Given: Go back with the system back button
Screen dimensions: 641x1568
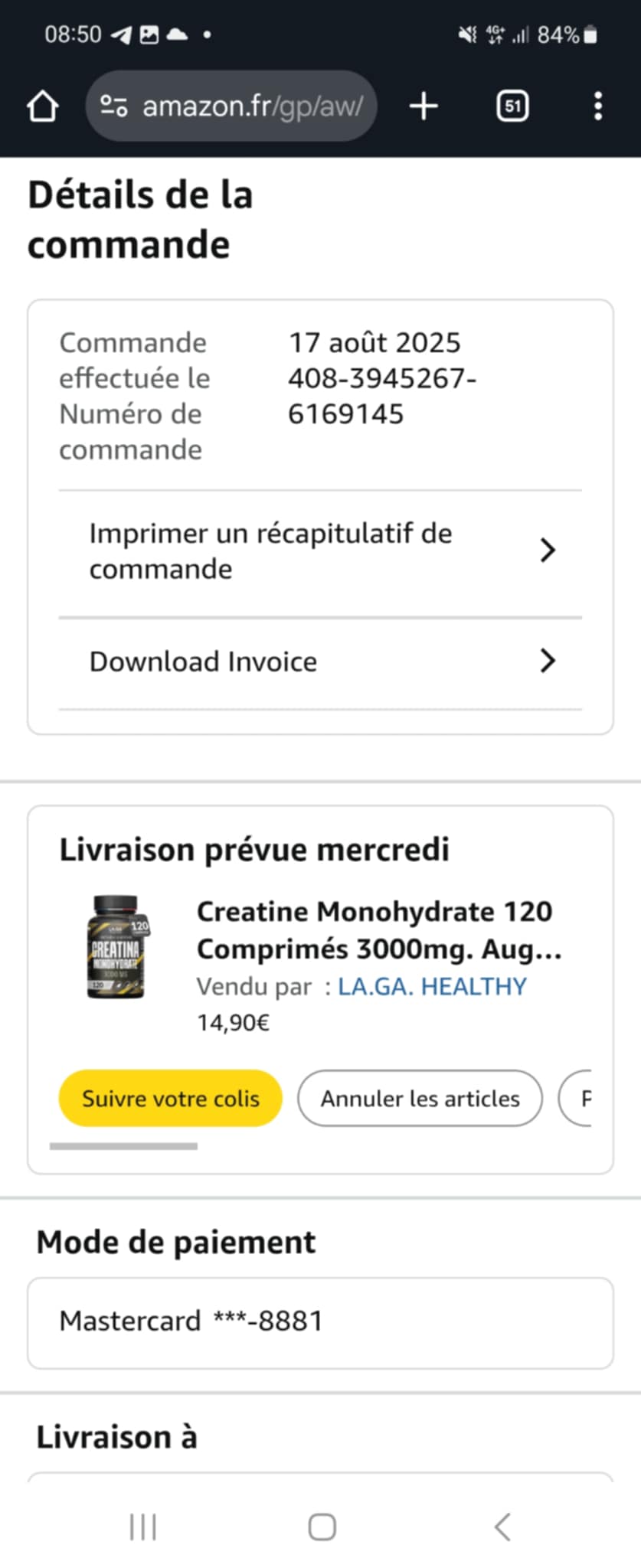Looking at the screenshot, I should click(502, 1527).
